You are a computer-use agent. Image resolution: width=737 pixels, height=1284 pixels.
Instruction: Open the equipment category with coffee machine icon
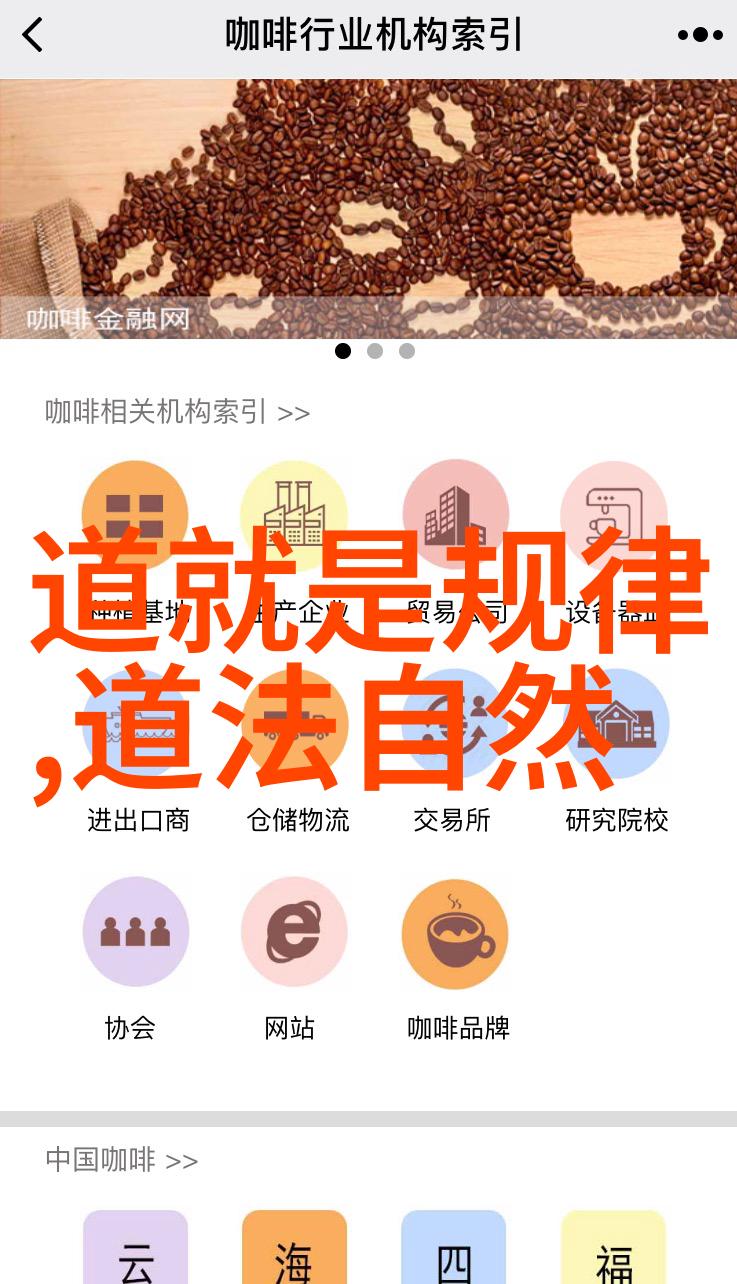pos(613,513)
